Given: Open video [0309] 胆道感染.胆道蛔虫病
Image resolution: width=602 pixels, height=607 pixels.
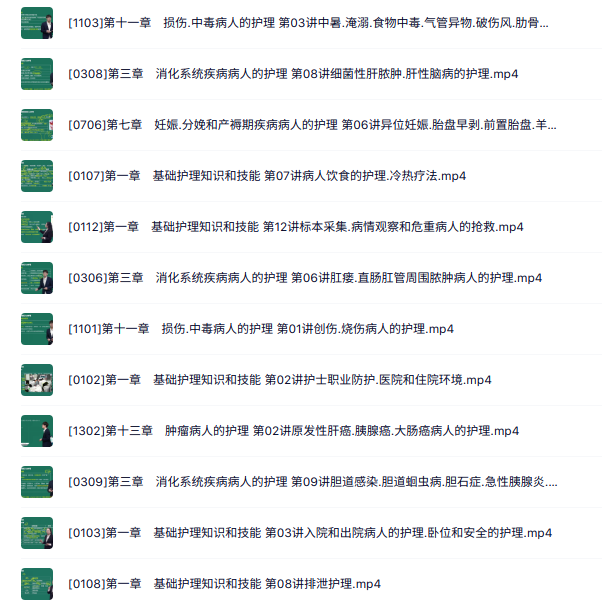Looking at the screenshot, I should click(312, 482).
